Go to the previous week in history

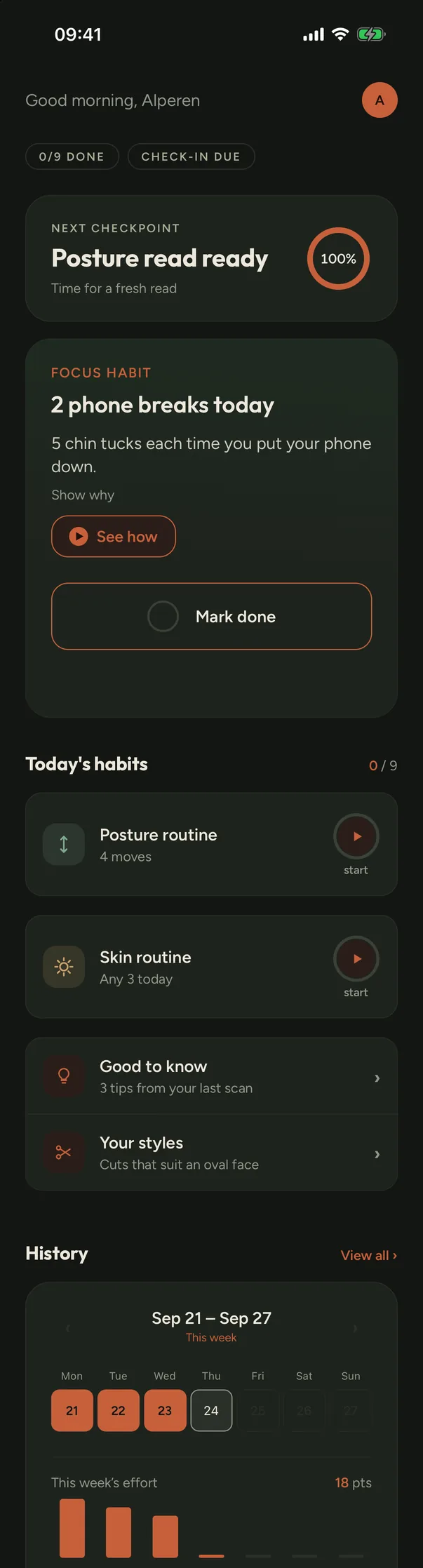point(68,1328)
